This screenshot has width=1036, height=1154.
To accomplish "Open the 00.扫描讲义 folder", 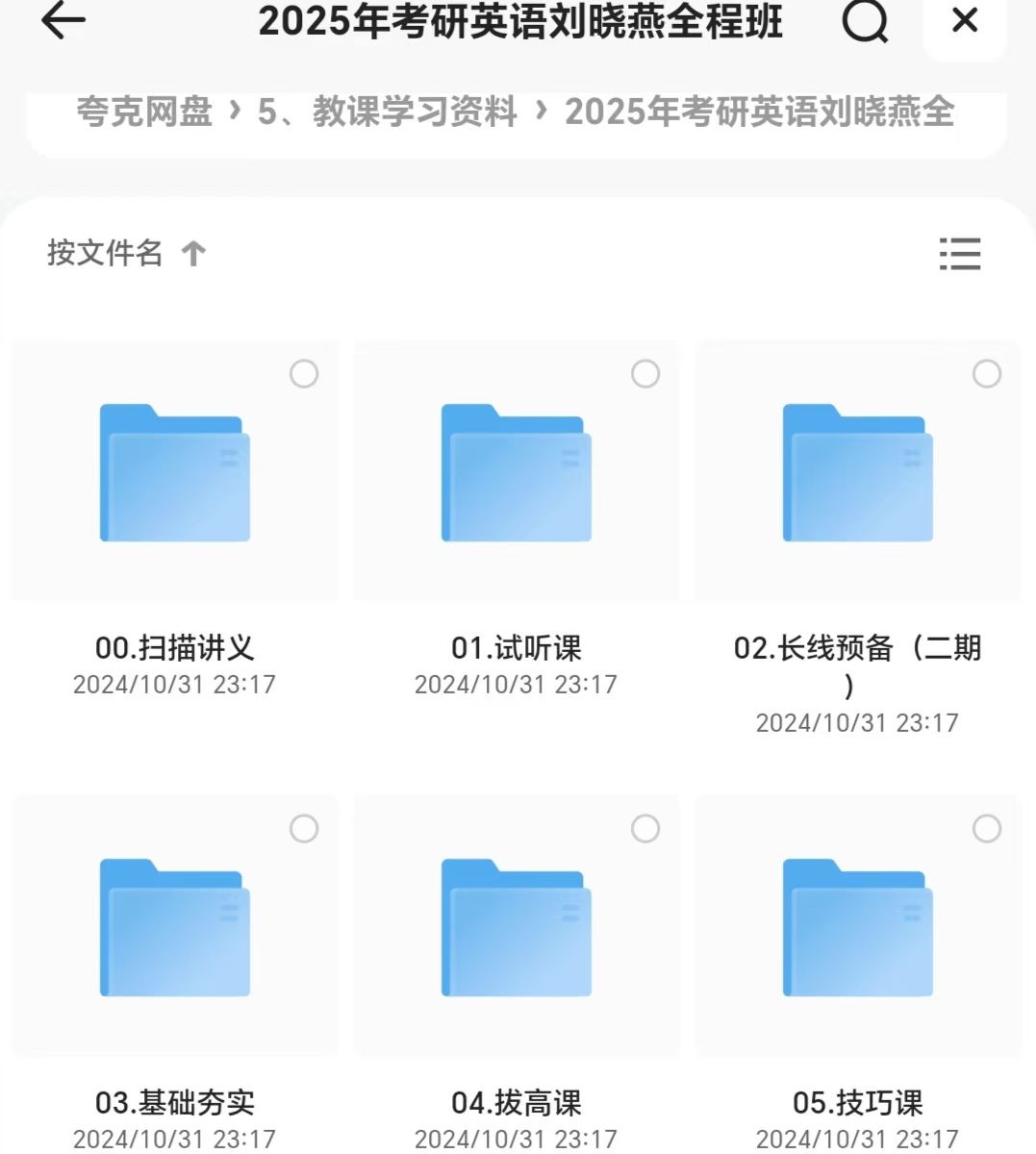I will point(175,473).
